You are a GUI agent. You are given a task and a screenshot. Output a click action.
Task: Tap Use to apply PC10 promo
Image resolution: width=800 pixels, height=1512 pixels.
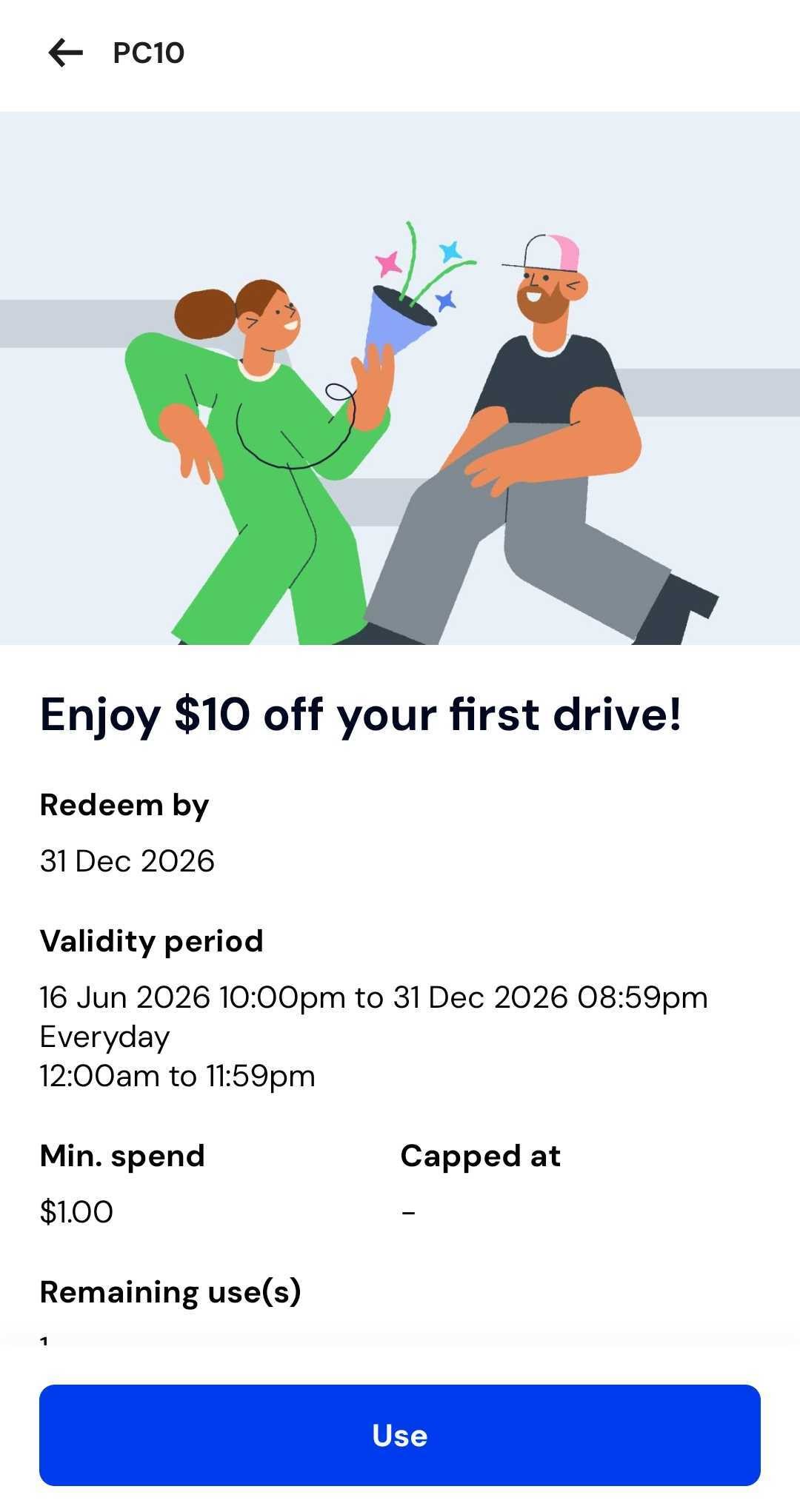click(400, 1435)
